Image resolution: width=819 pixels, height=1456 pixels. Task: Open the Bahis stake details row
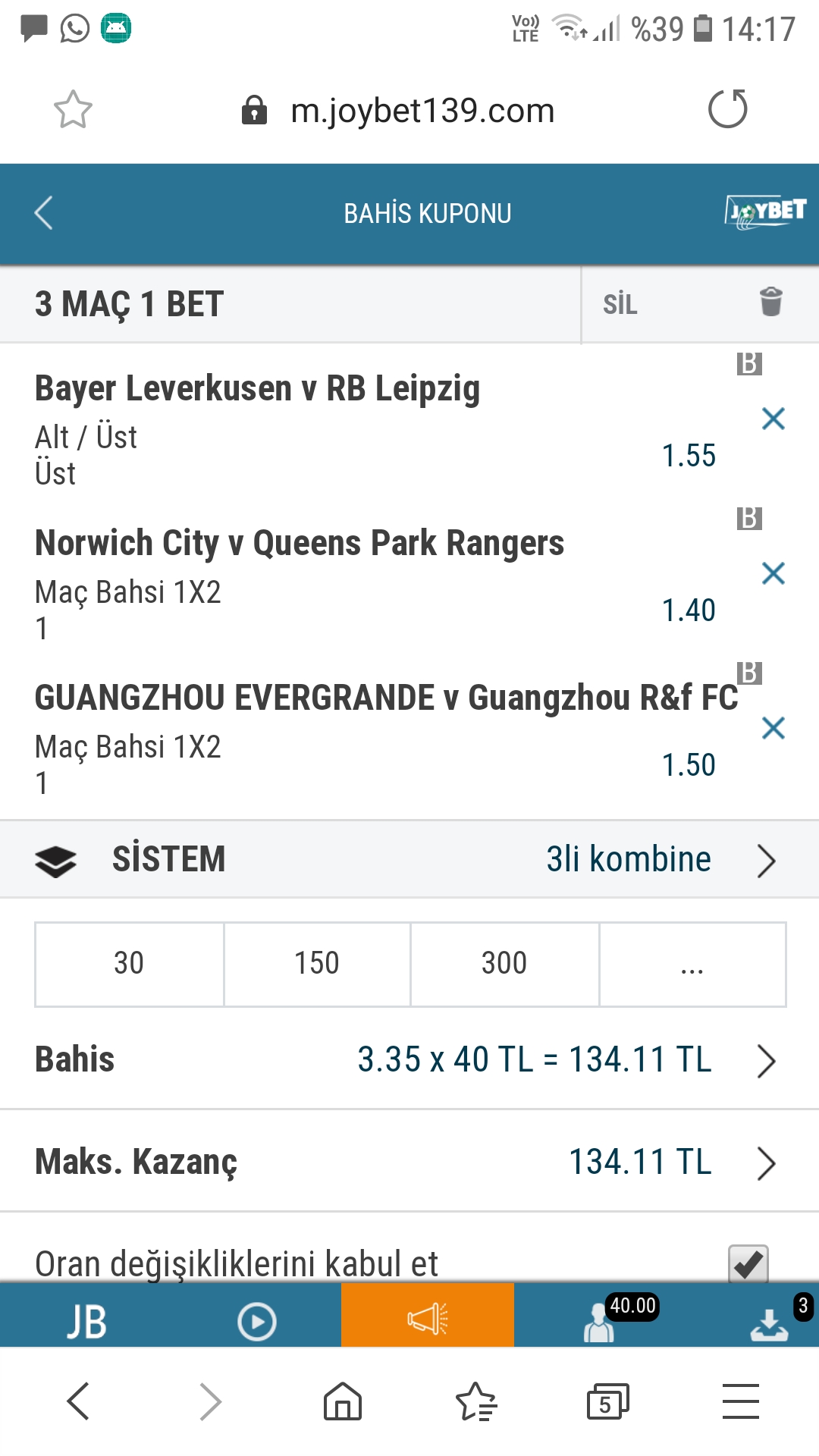pos(409,1059)
